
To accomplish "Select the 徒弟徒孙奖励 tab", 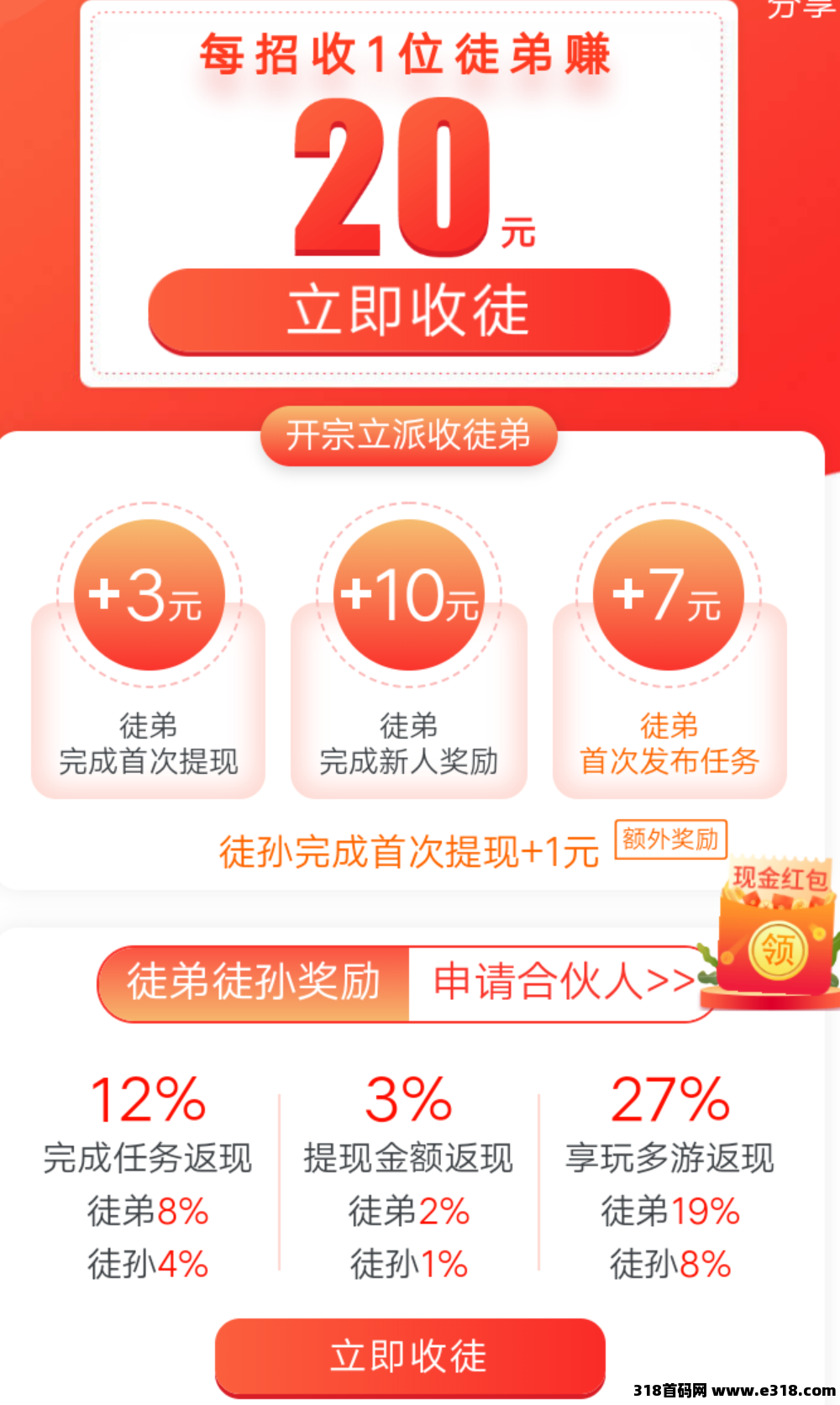I will click(254, 983).
